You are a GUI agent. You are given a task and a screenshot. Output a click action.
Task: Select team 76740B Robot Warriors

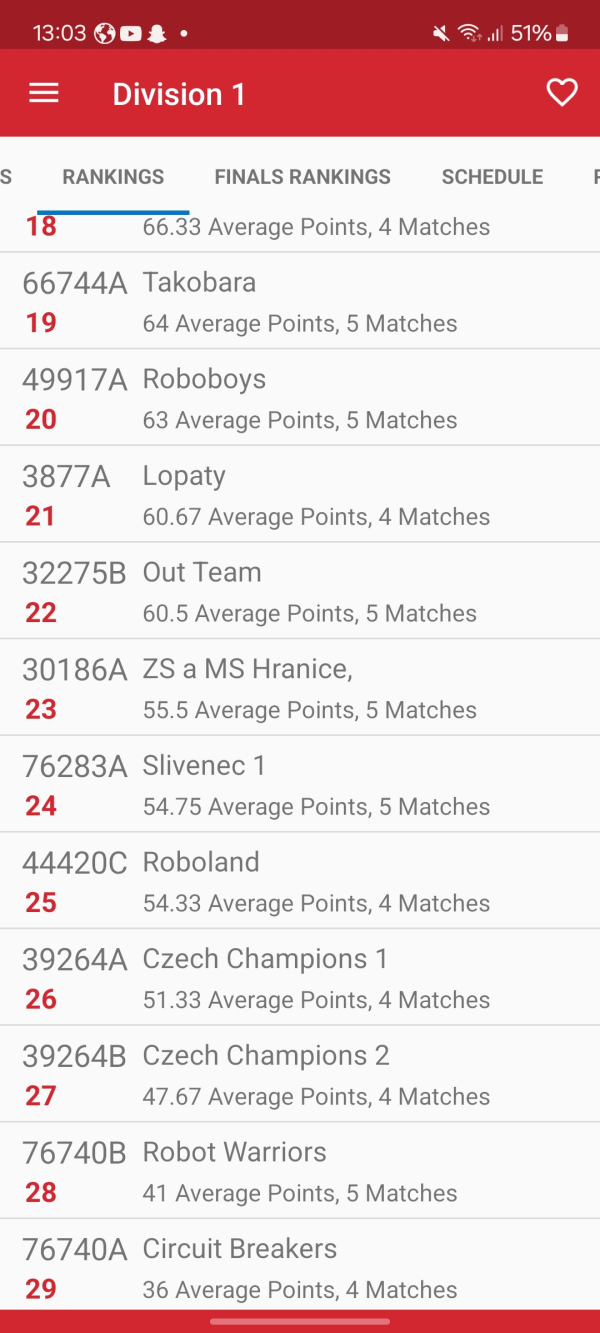pyautogui.click(x=300, y=1171)
